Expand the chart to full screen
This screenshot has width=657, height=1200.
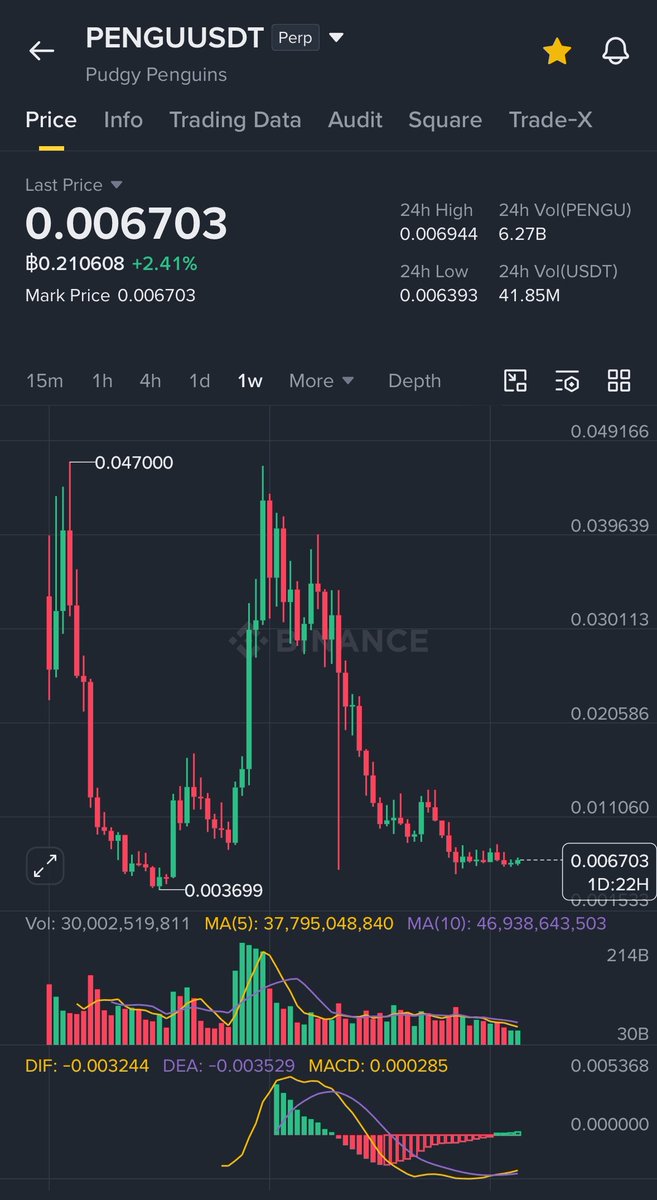click(45, 865)
